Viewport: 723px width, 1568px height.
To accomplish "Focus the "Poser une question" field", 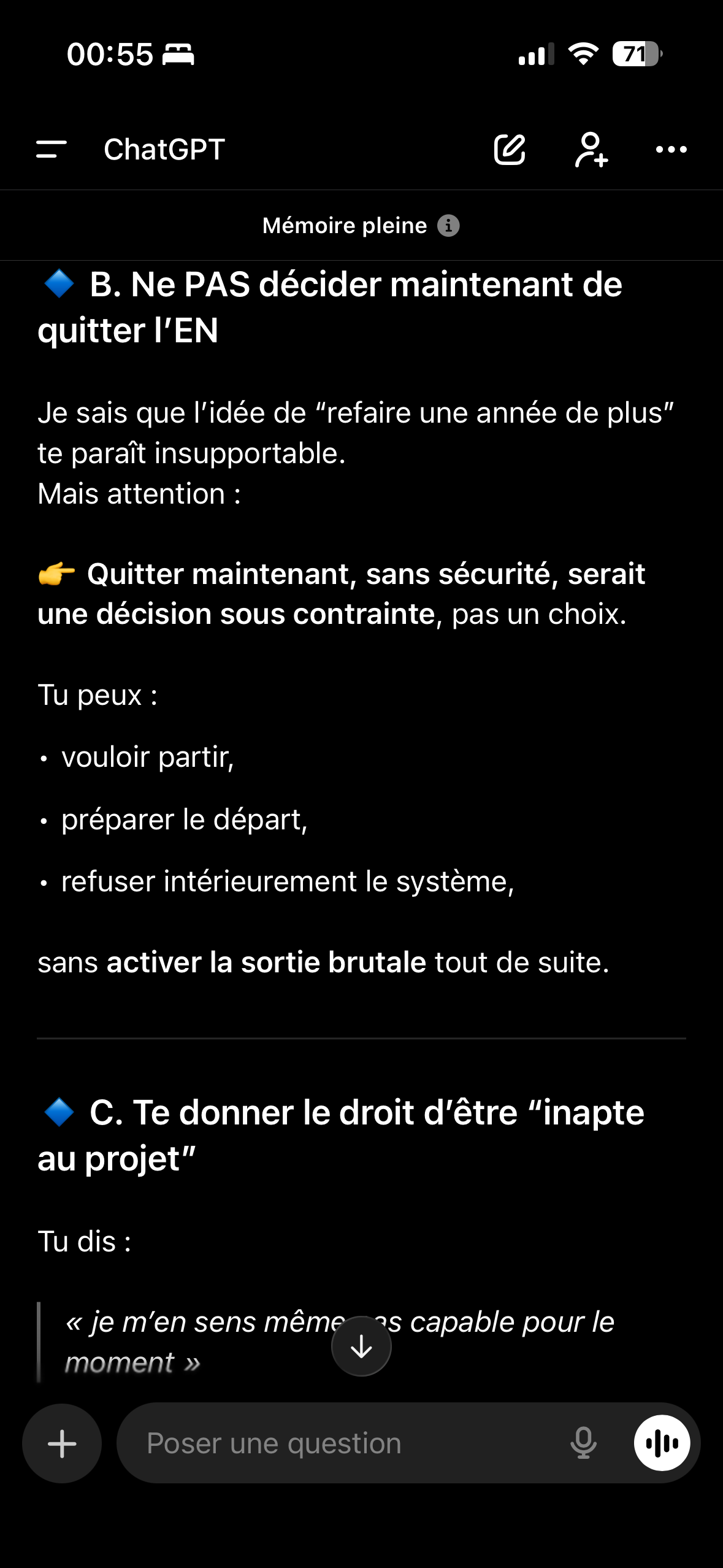I will [343, 1443].
